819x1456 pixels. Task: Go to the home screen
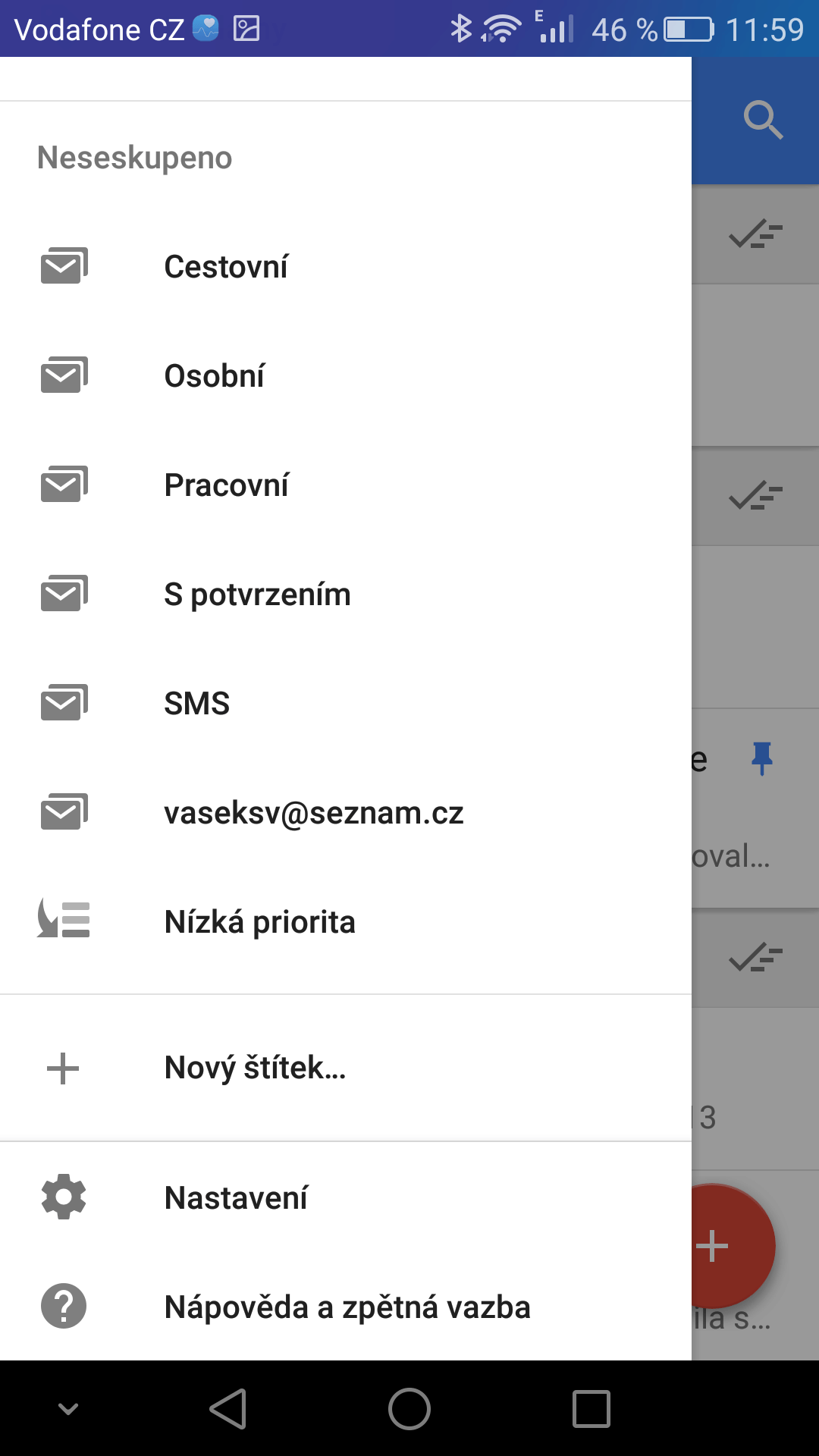409,1409
